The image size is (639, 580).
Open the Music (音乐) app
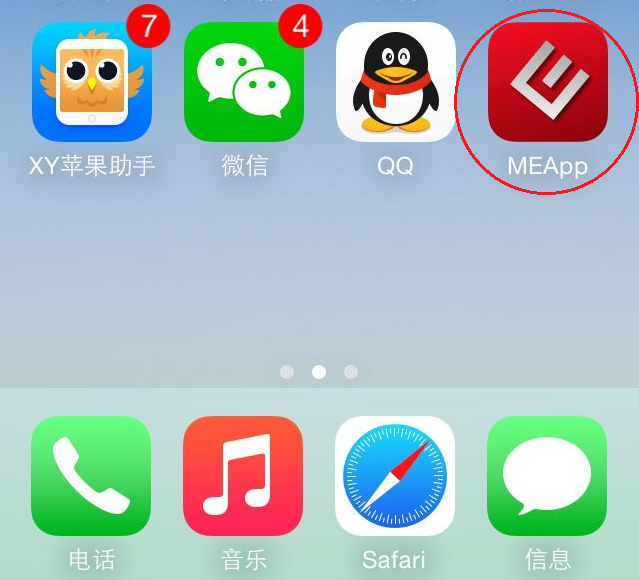[x=243, y=476]
